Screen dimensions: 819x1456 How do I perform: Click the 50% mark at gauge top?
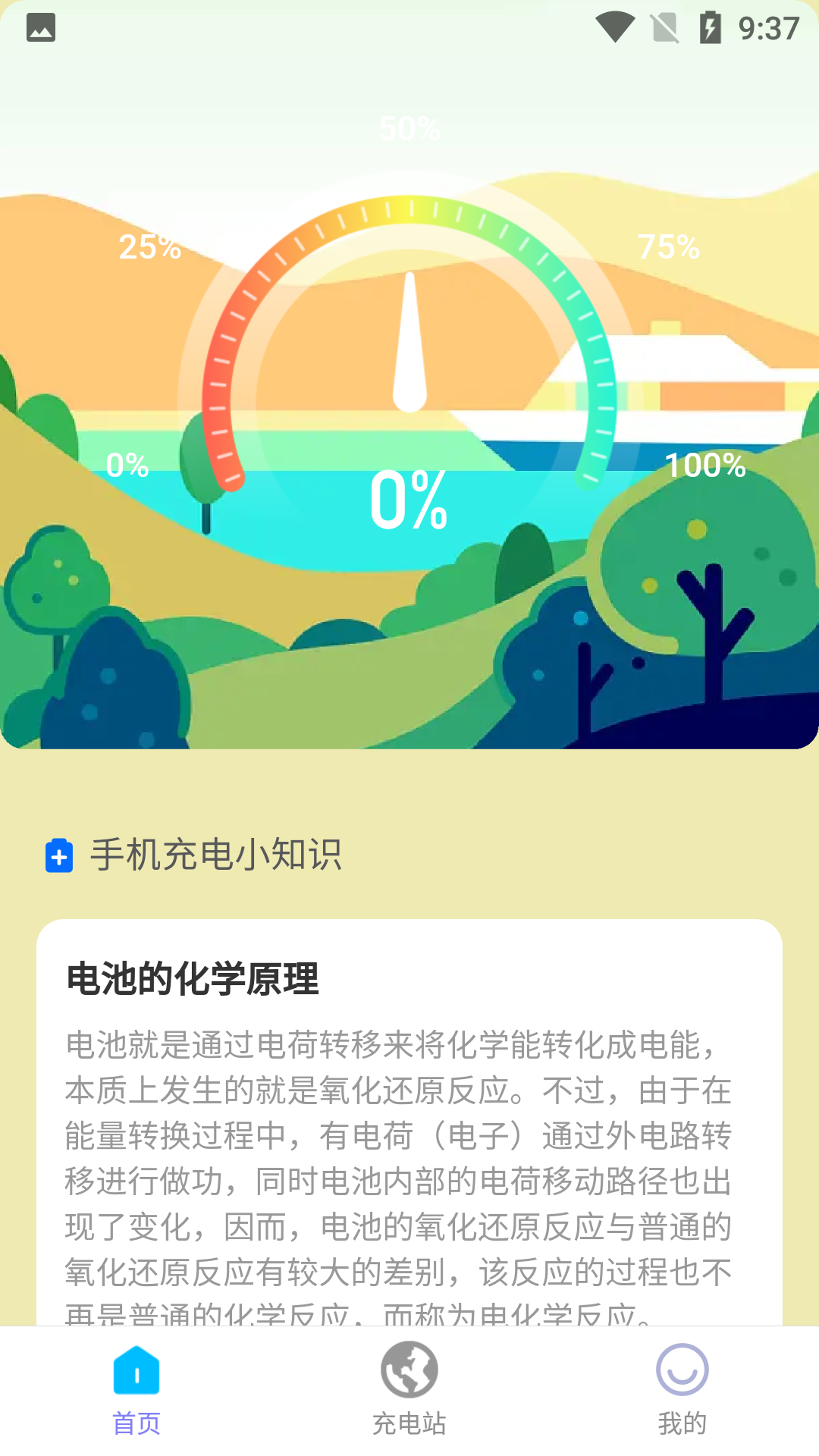(409, 128)
